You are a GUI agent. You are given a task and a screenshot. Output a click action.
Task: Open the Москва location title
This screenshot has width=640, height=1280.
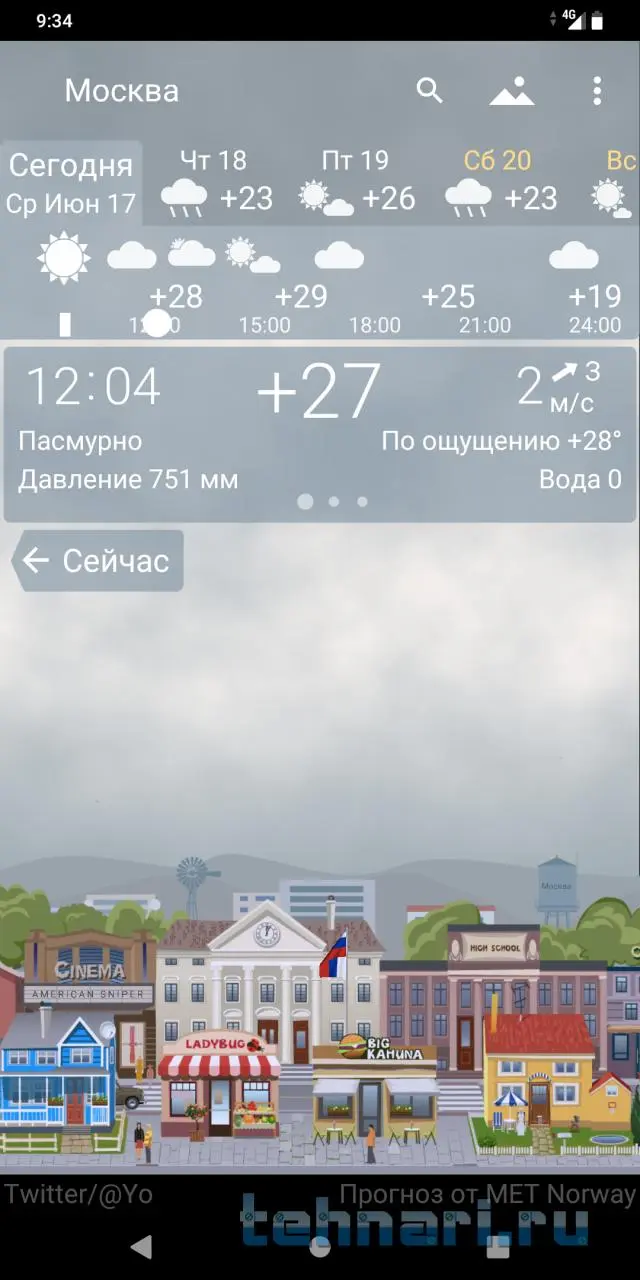pos(122,91)
